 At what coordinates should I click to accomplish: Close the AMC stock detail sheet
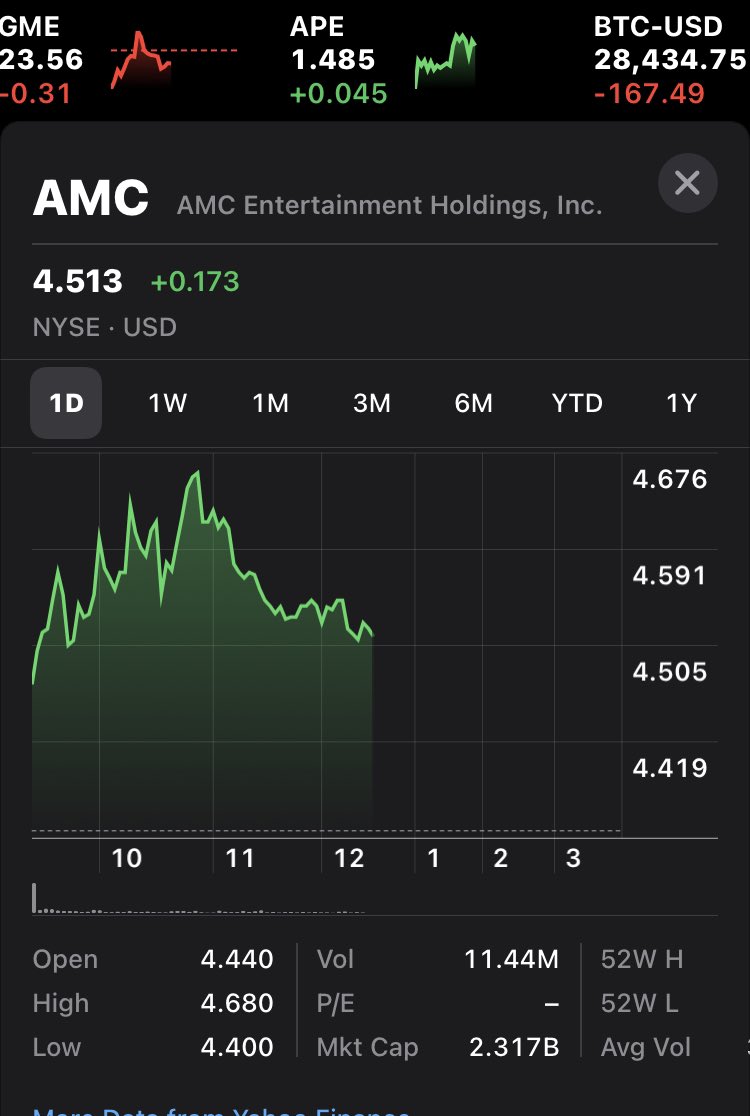(x=687, y=183)
